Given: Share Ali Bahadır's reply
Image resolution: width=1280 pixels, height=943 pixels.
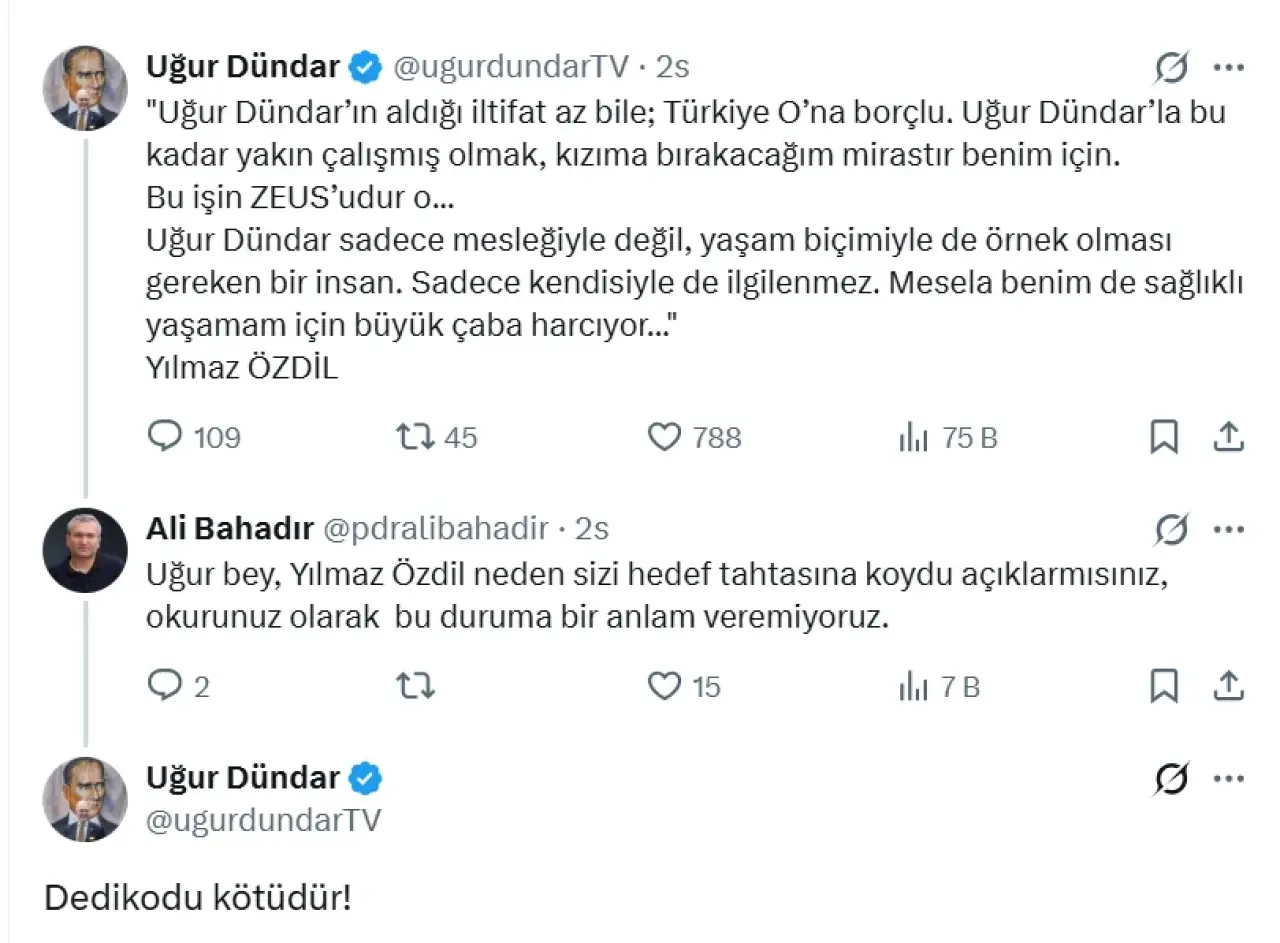Looking at the screenshot, I should click(1228, 686).
